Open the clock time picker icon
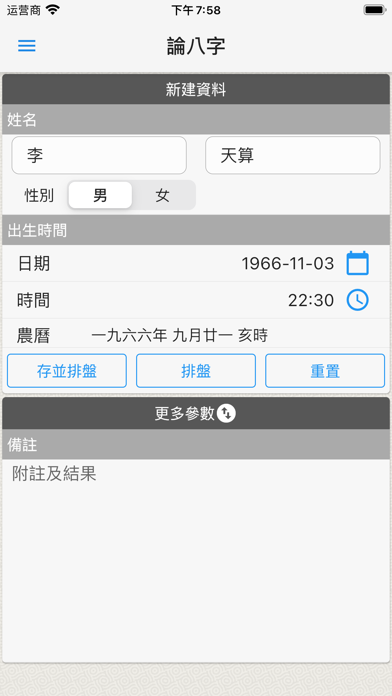 pyautogui.click(x=357, y=300)
